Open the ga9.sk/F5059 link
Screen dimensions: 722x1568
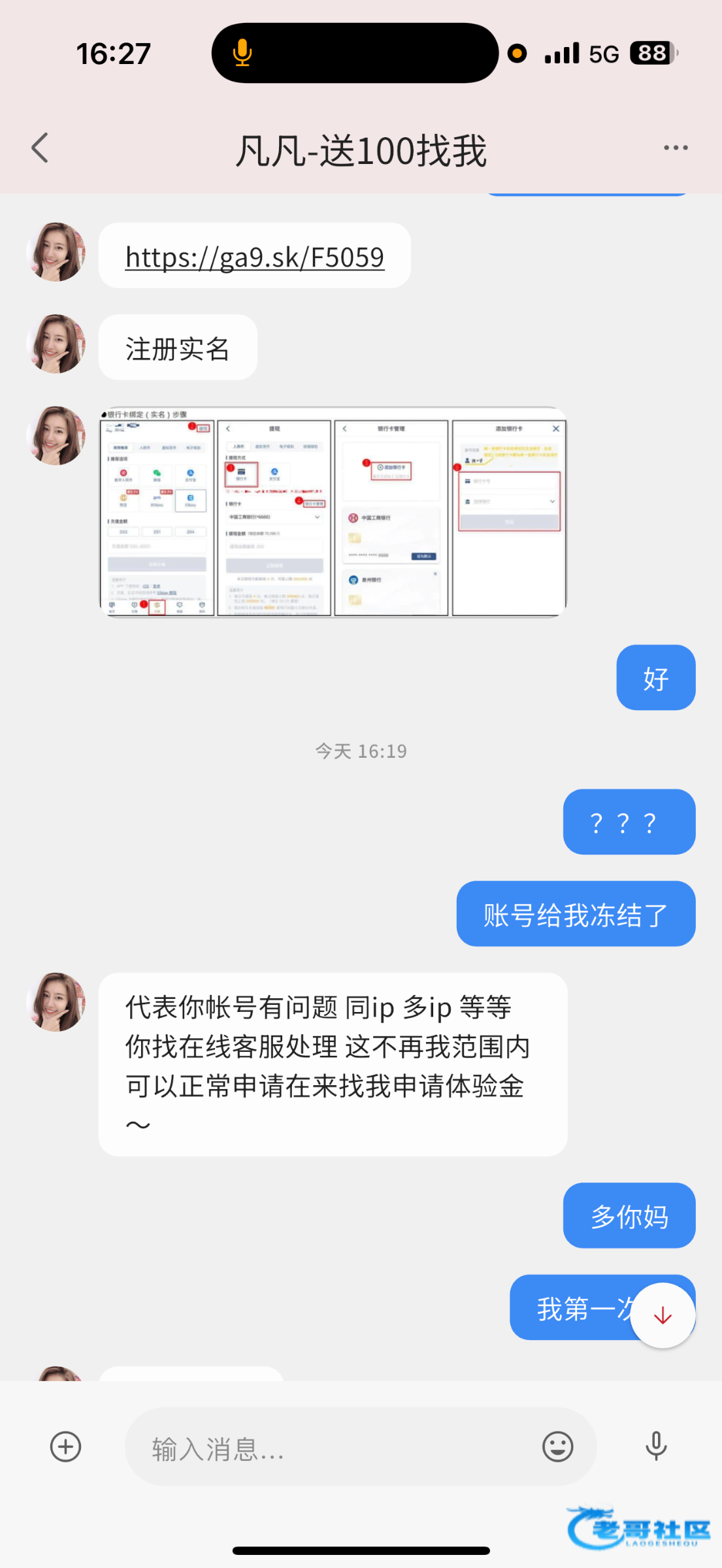(254, 257)
